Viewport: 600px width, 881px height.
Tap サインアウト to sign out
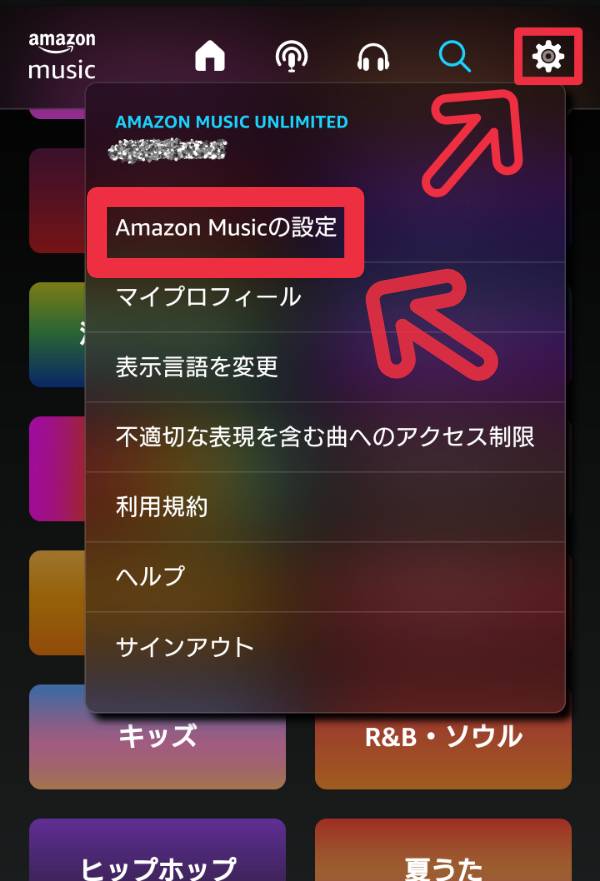185,647
